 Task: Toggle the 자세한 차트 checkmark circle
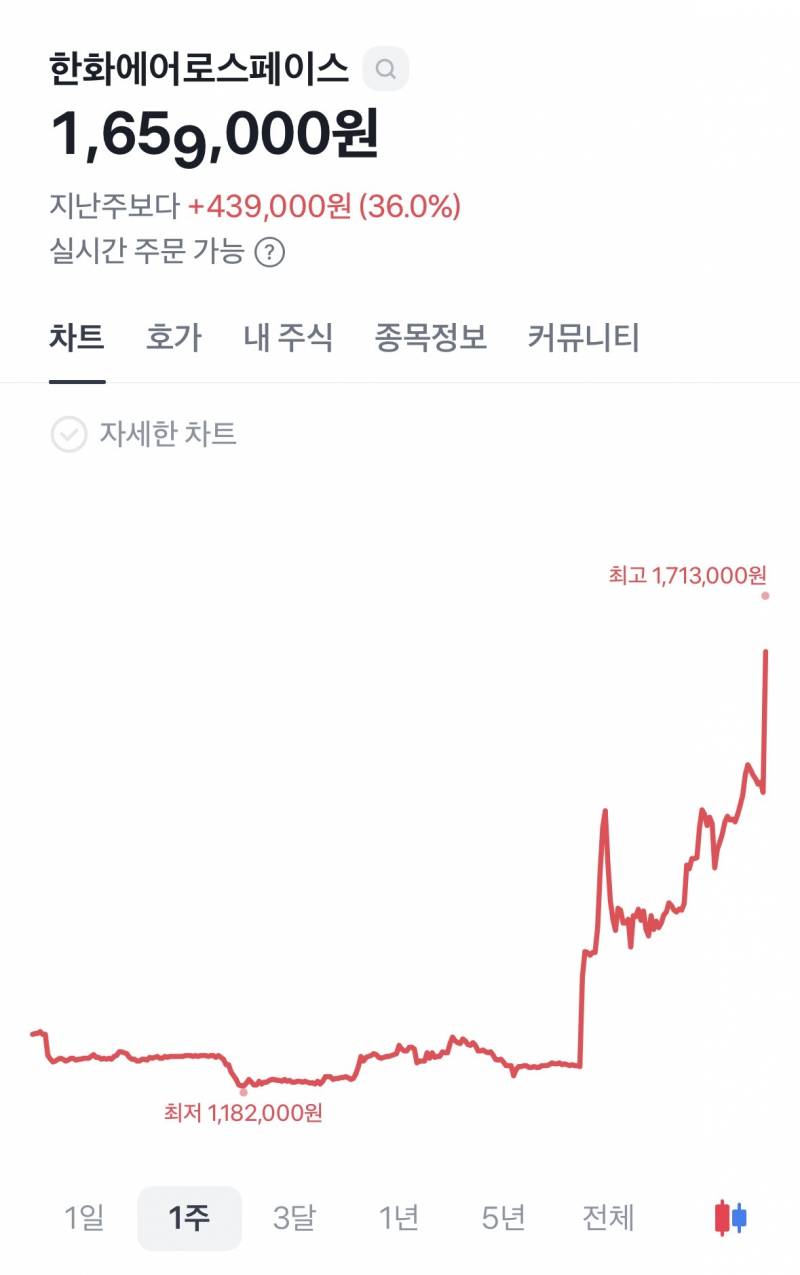[69, 434]
